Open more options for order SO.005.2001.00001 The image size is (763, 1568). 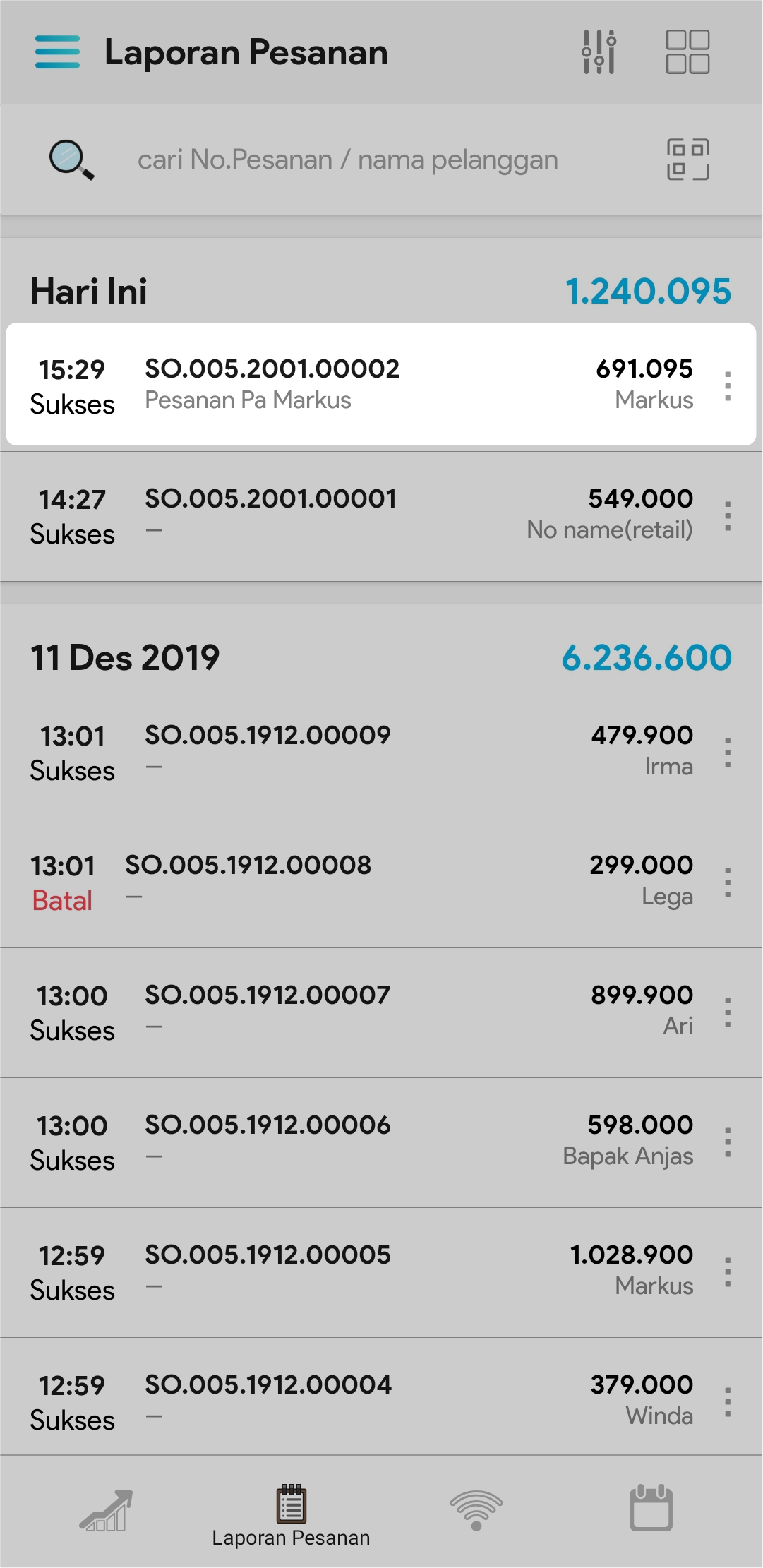click(x=728, y=516)
